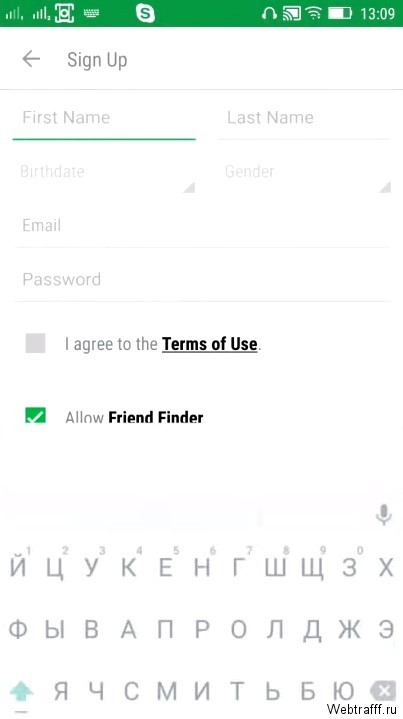The width and height of the screenshot is (403, 719).
Task: Focus the First Name field
Action: coord(105,118)
